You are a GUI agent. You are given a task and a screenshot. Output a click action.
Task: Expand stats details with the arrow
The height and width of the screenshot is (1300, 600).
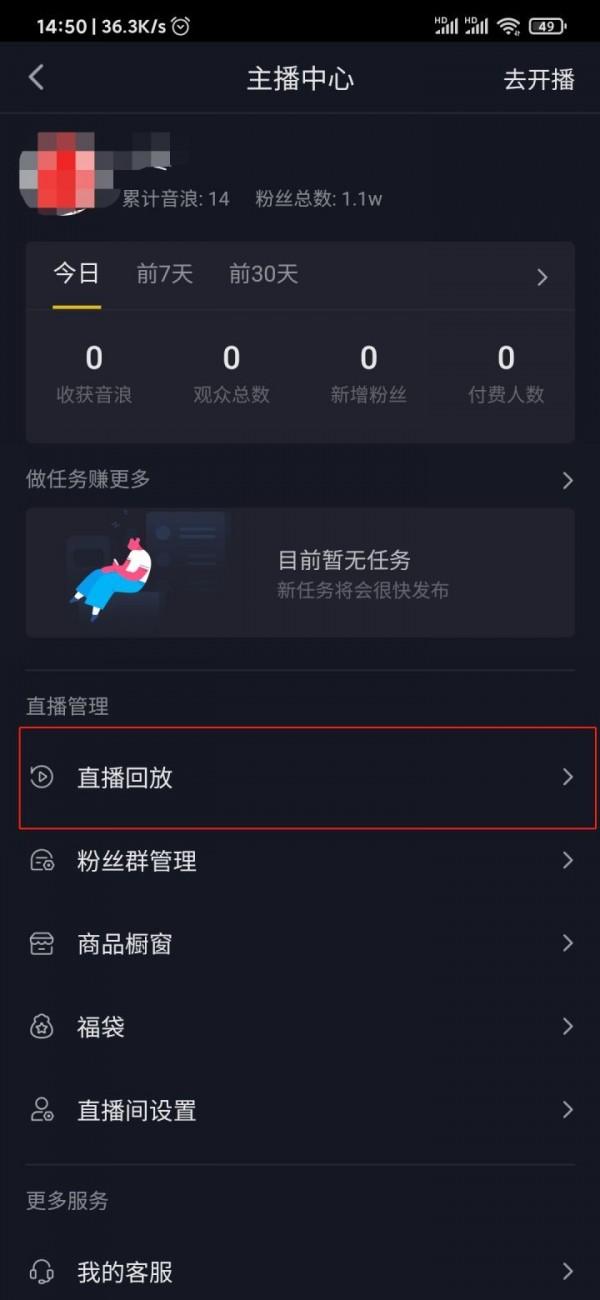pyautogui.click(x=543, y=277)
